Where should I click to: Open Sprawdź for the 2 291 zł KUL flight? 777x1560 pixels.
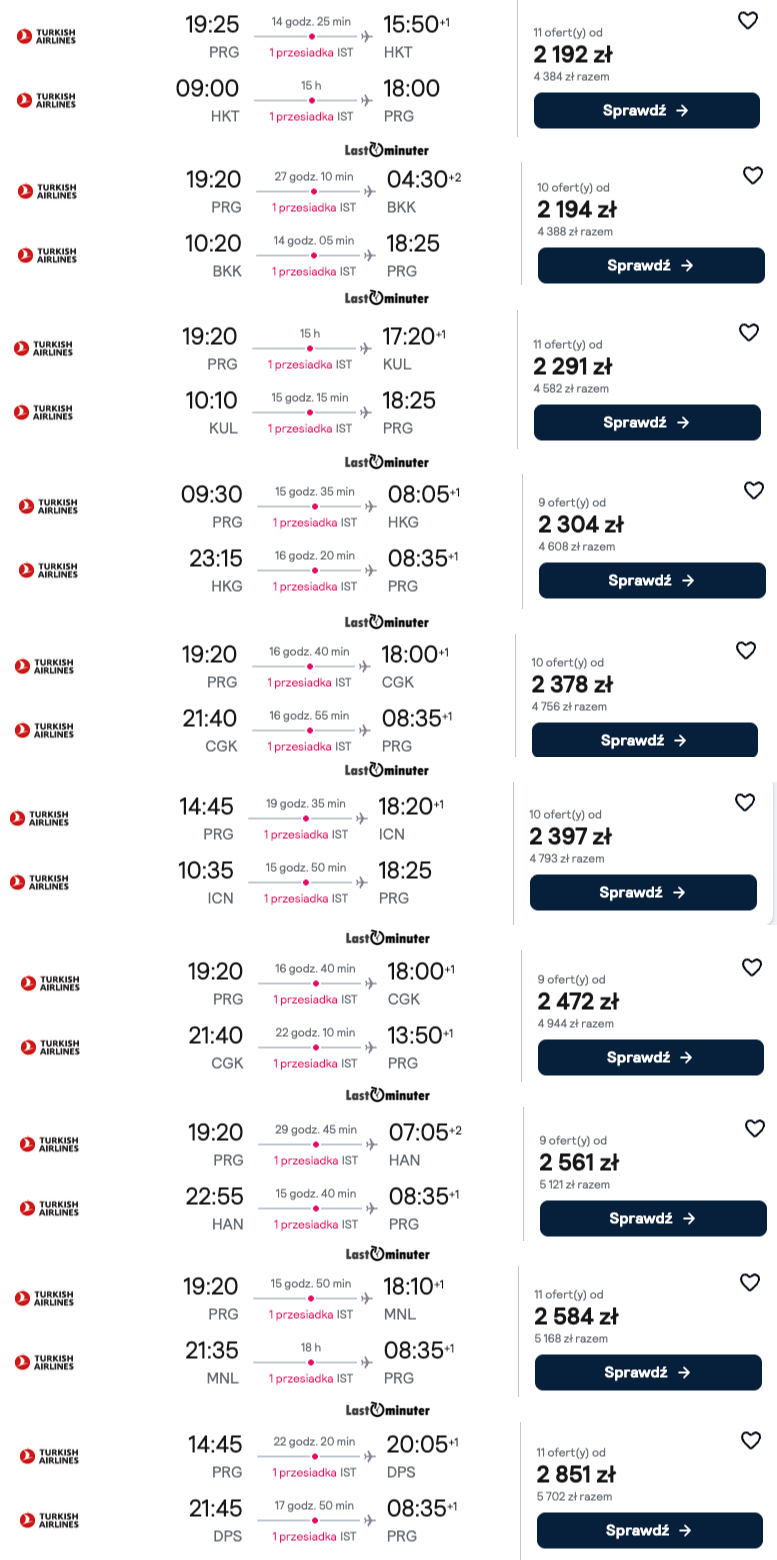coord(647,422)
